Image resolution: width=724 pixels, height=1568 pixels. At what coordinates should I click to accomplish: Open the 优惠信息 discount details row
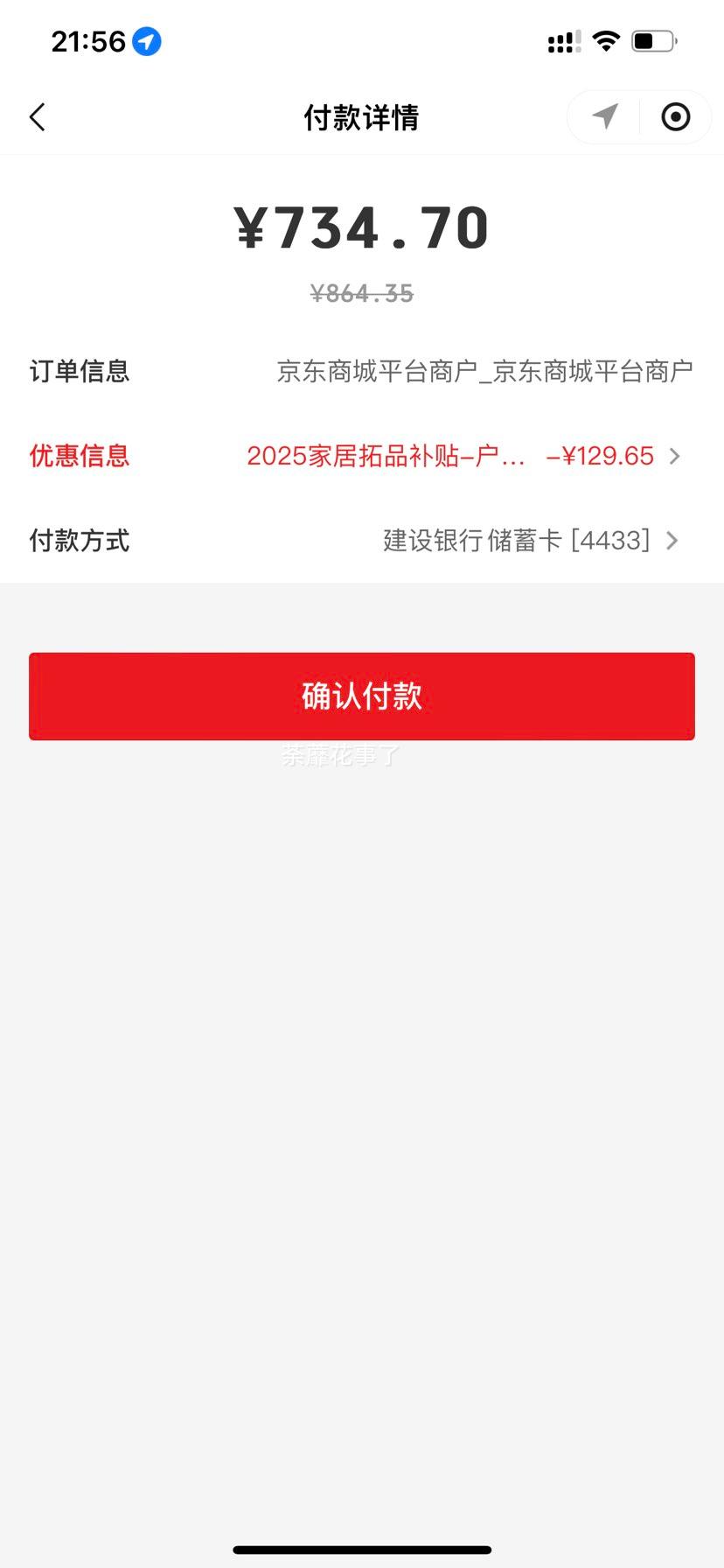(x=362, y=456)
